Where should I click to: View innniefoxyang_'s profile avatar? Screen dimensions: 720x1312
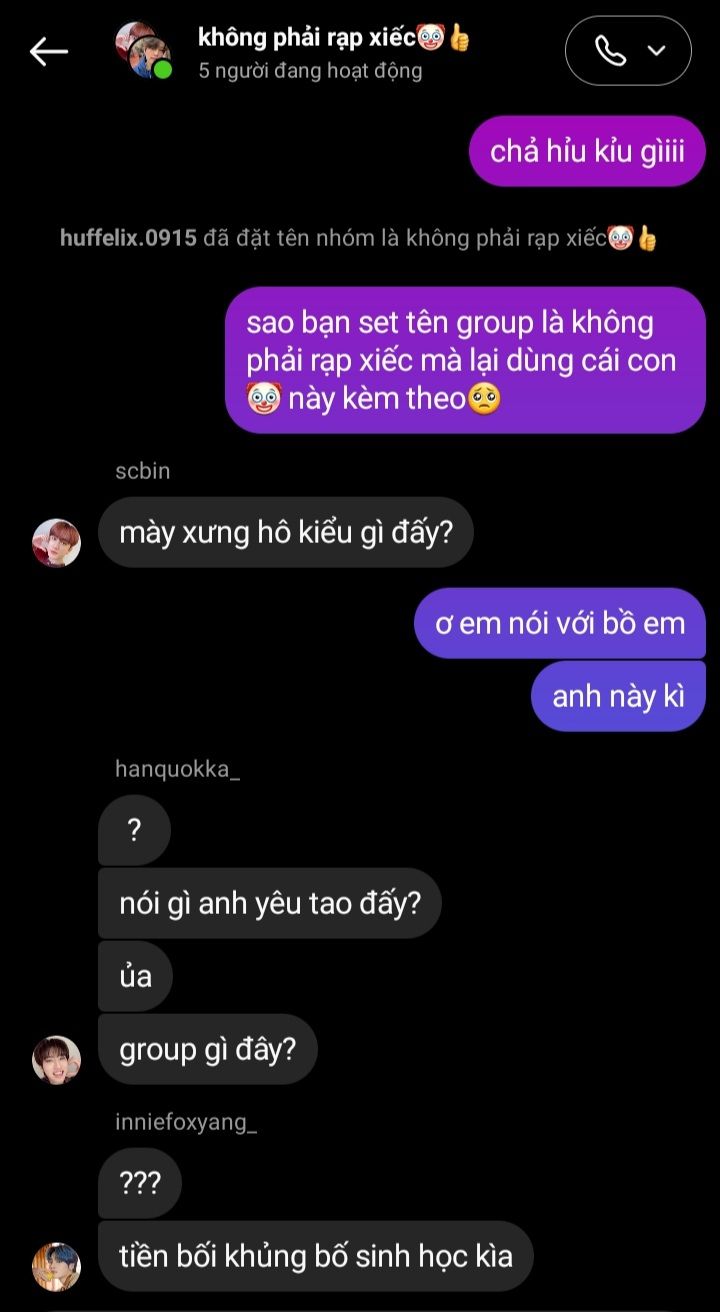coord(57,1266)
